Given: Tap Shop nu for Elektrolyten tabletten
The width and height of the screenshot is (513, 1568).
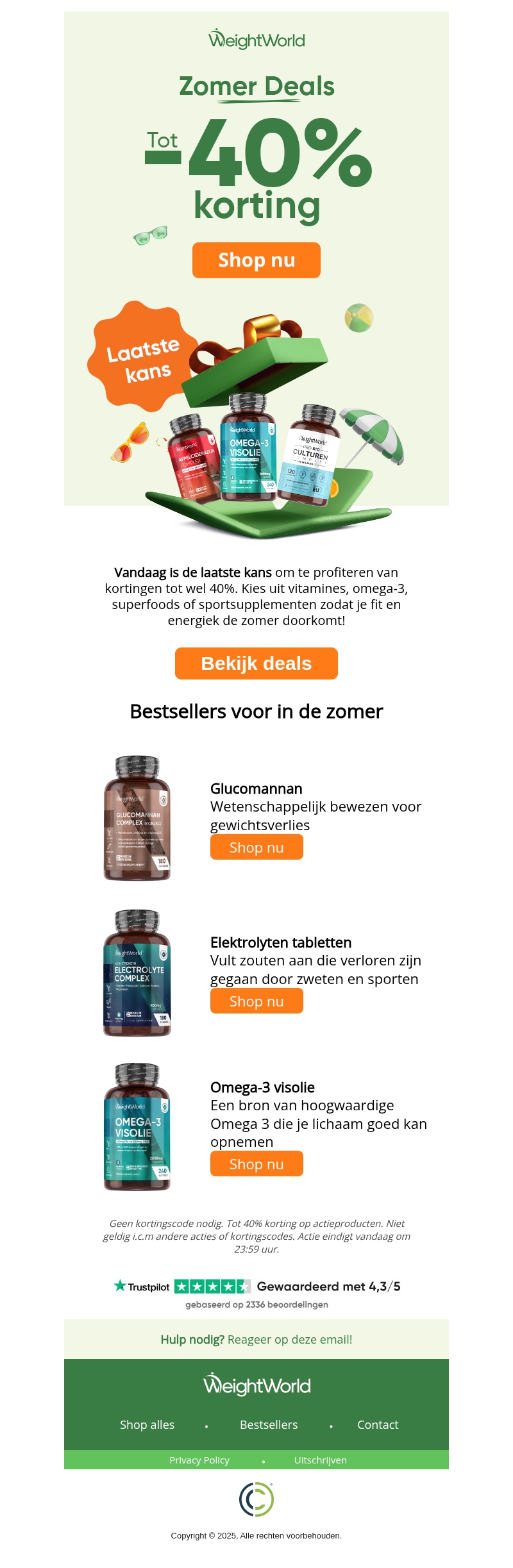Looking at the screenshot, I should 256,1001.
